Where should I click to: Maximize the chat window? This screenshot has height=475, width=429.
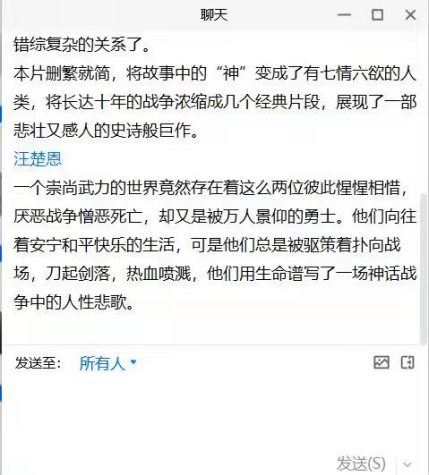point(377,15)
